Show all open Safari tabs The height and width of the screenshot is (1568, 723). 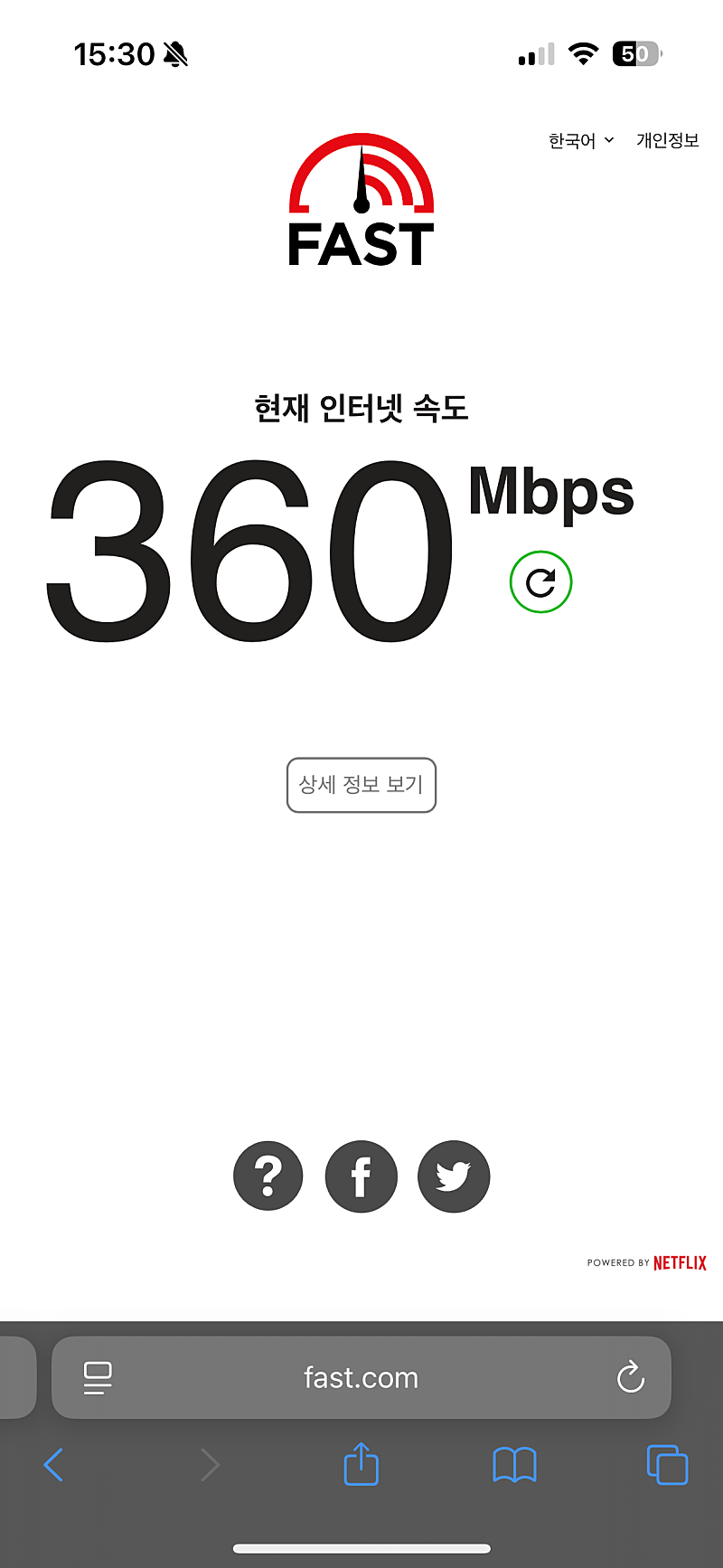click(667, 1465)
